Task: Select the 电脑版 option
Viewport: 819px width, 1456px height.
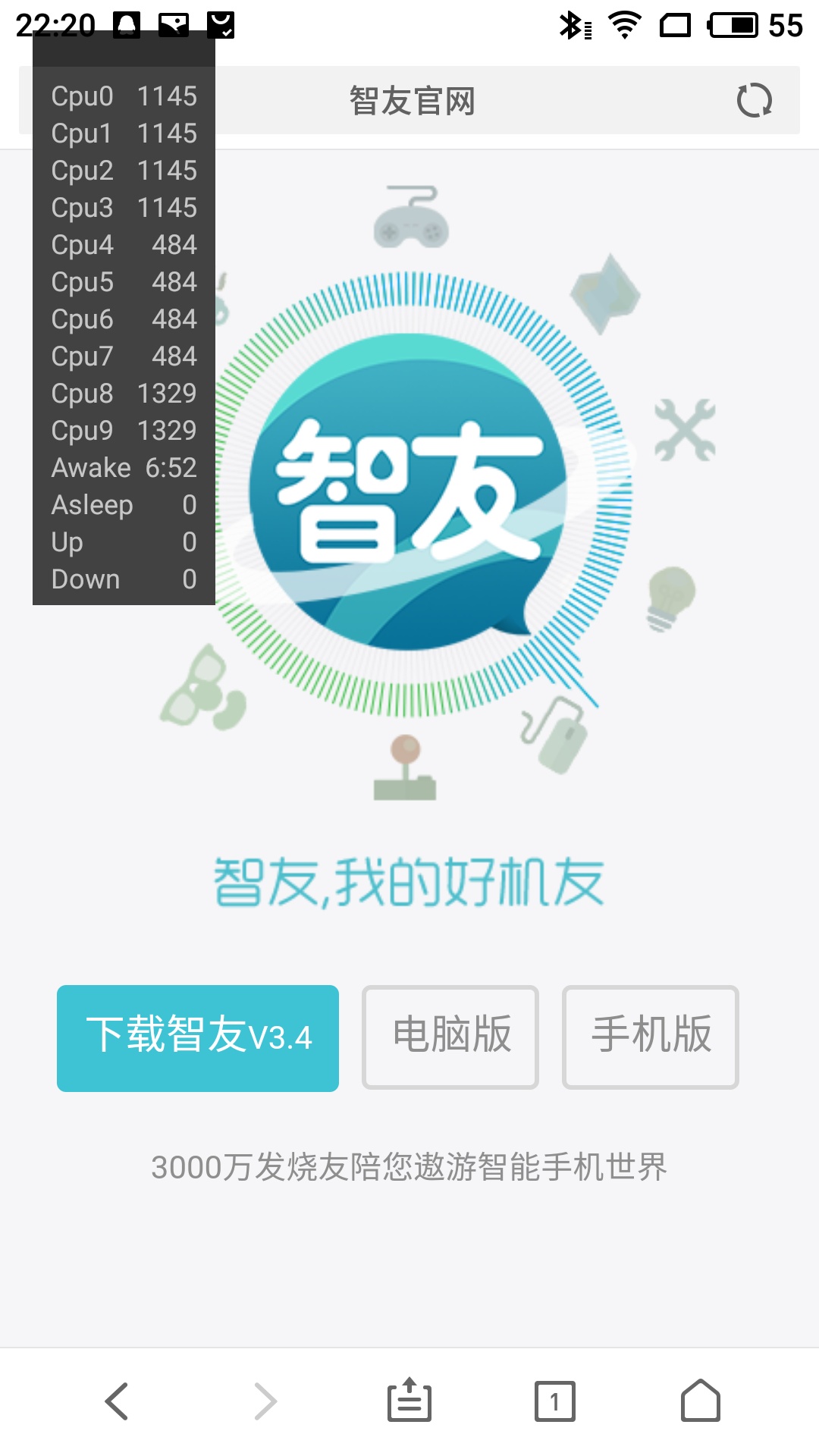Action: (x=450, y=1037)
